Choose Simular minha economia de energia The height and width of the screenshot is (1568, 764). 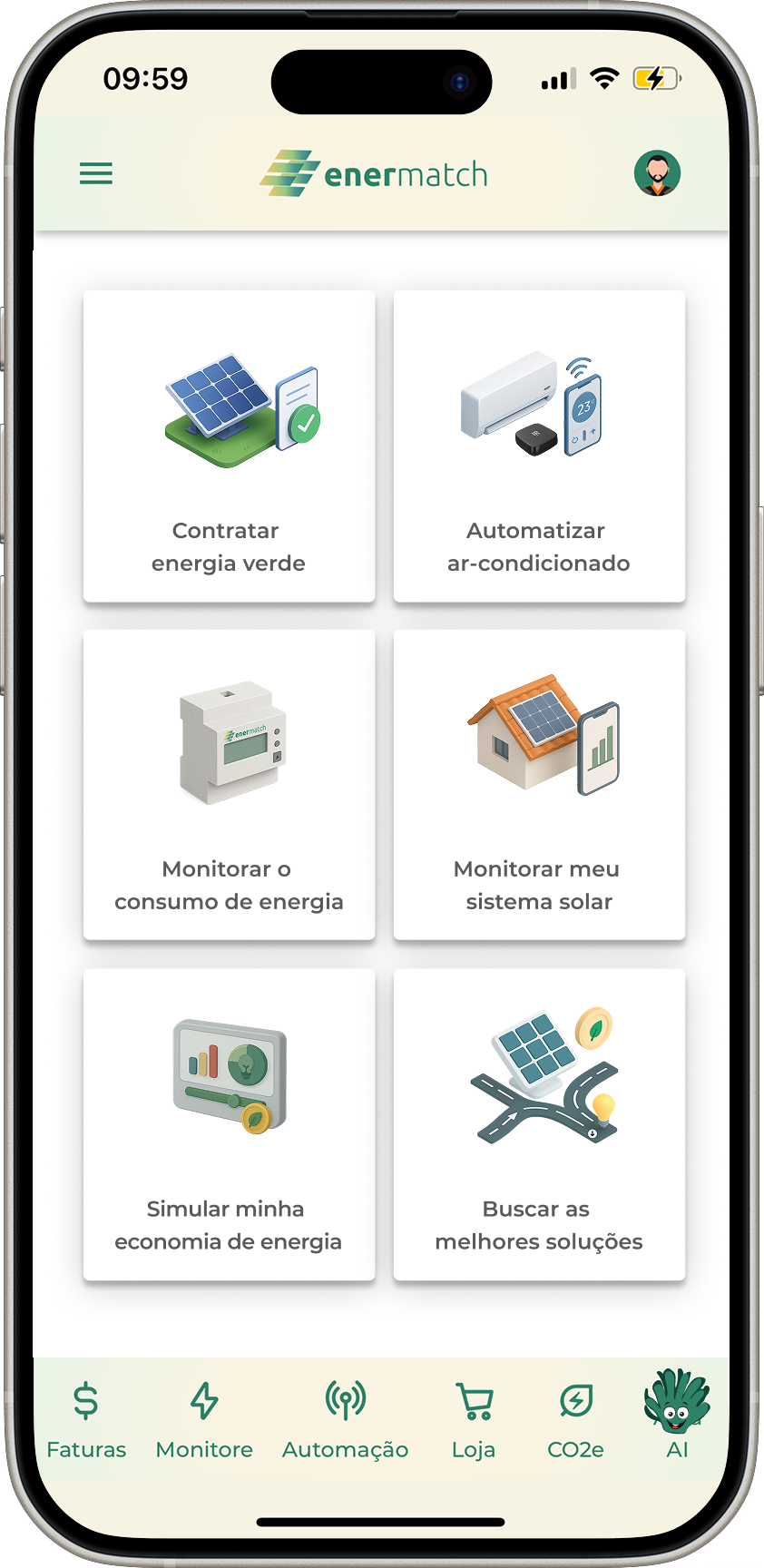click(229, 1124)
